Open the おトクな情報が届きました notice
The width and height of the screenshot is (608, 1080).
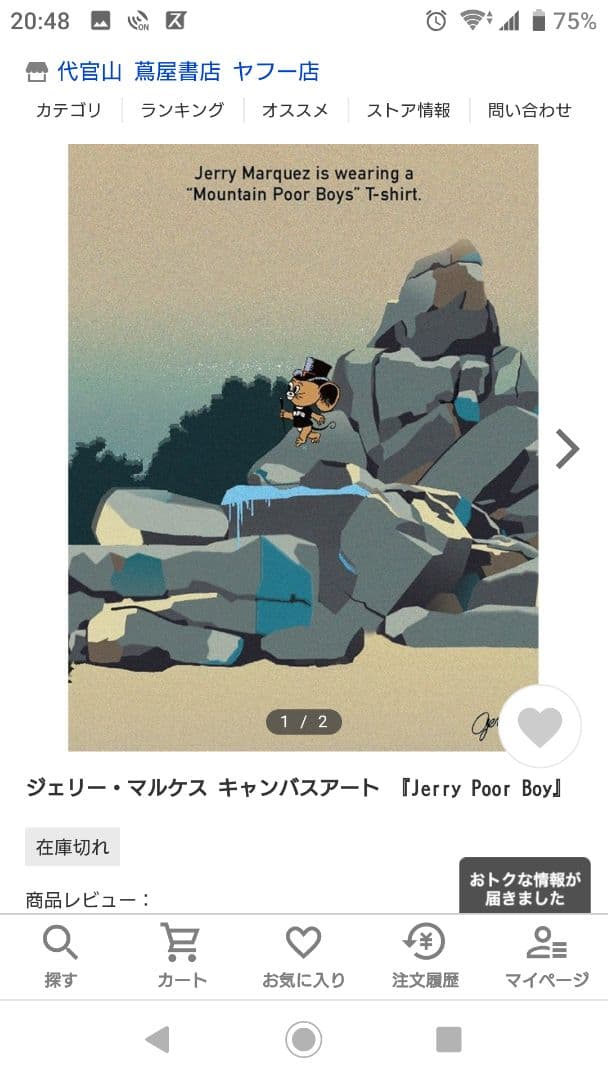point(524,888)
